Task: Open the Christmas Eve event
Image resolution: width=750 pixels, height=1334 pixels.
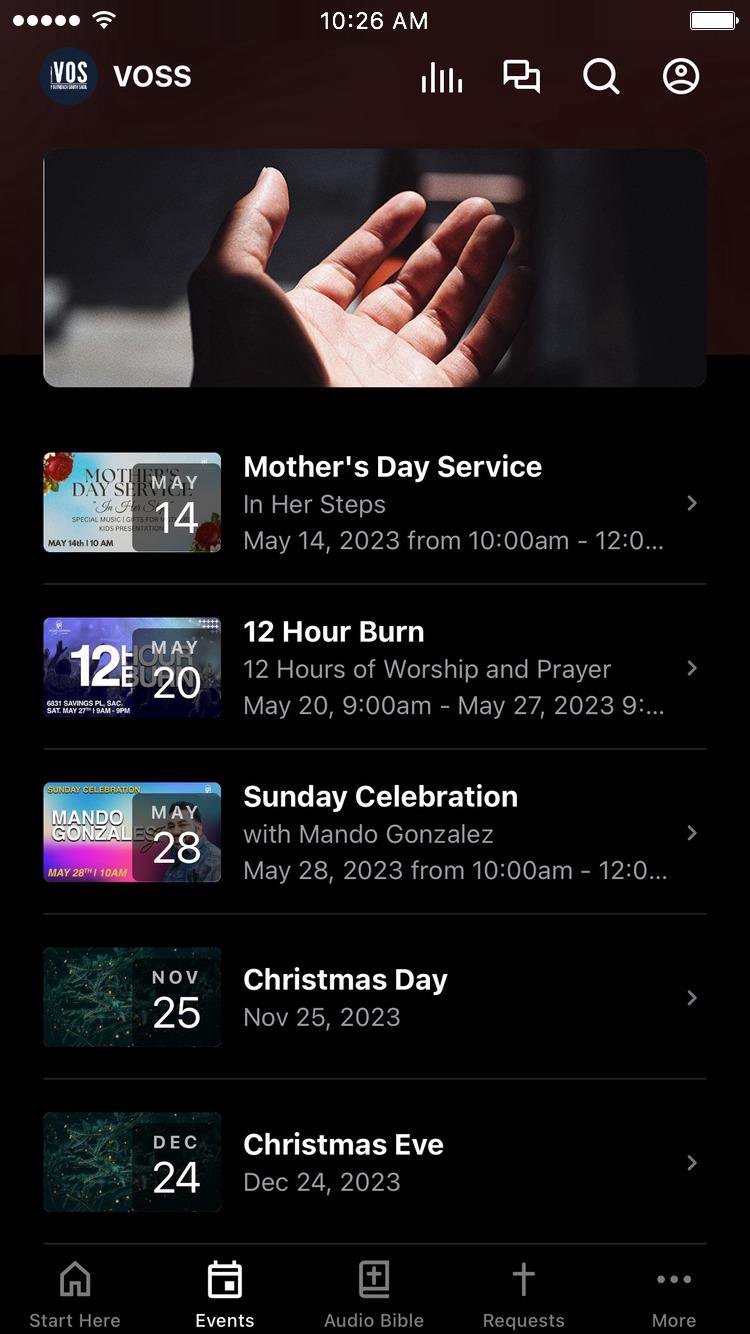Action: 375,1162
